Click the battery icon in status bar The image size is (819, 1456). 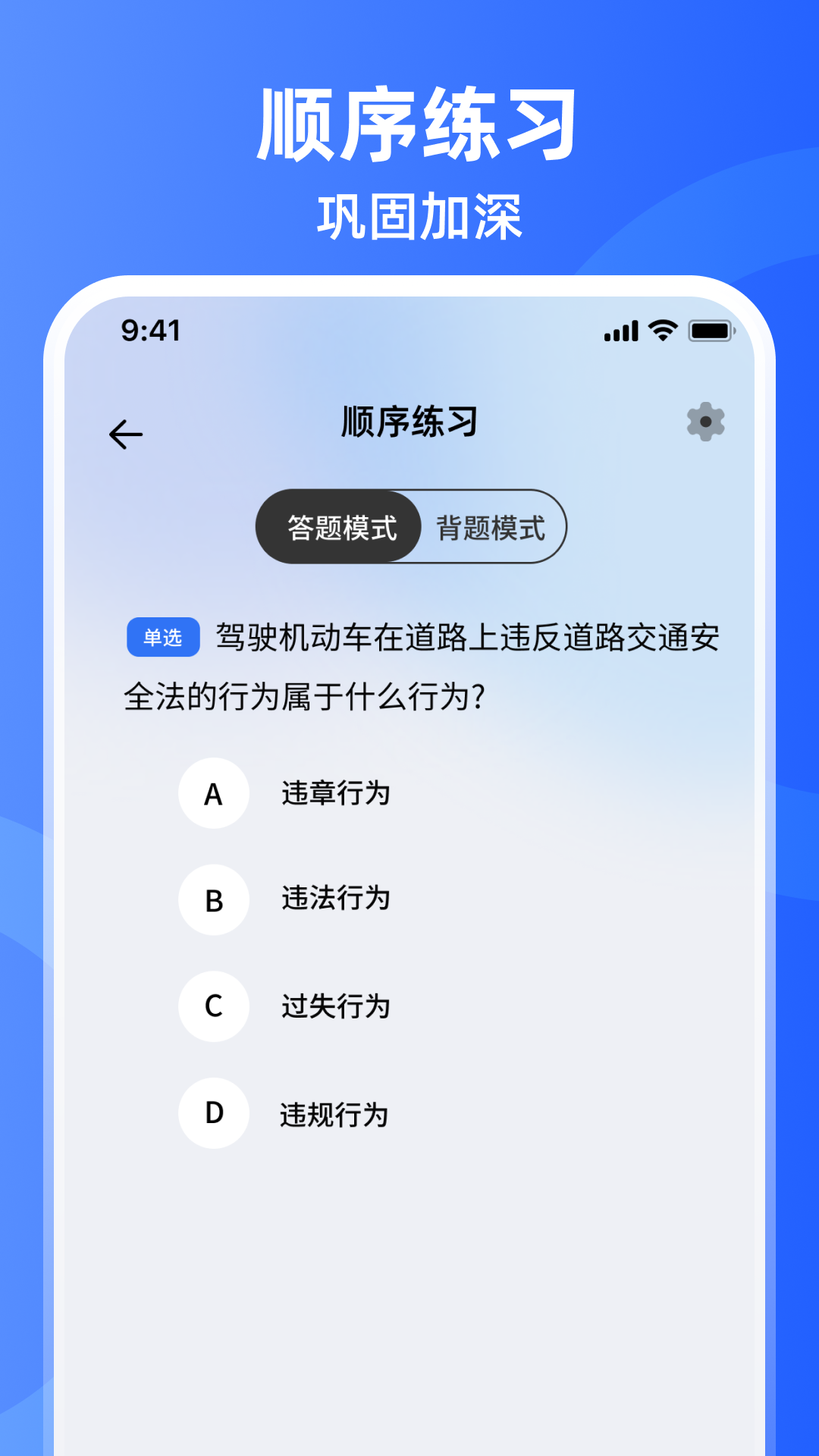click(x=711, y=331)
